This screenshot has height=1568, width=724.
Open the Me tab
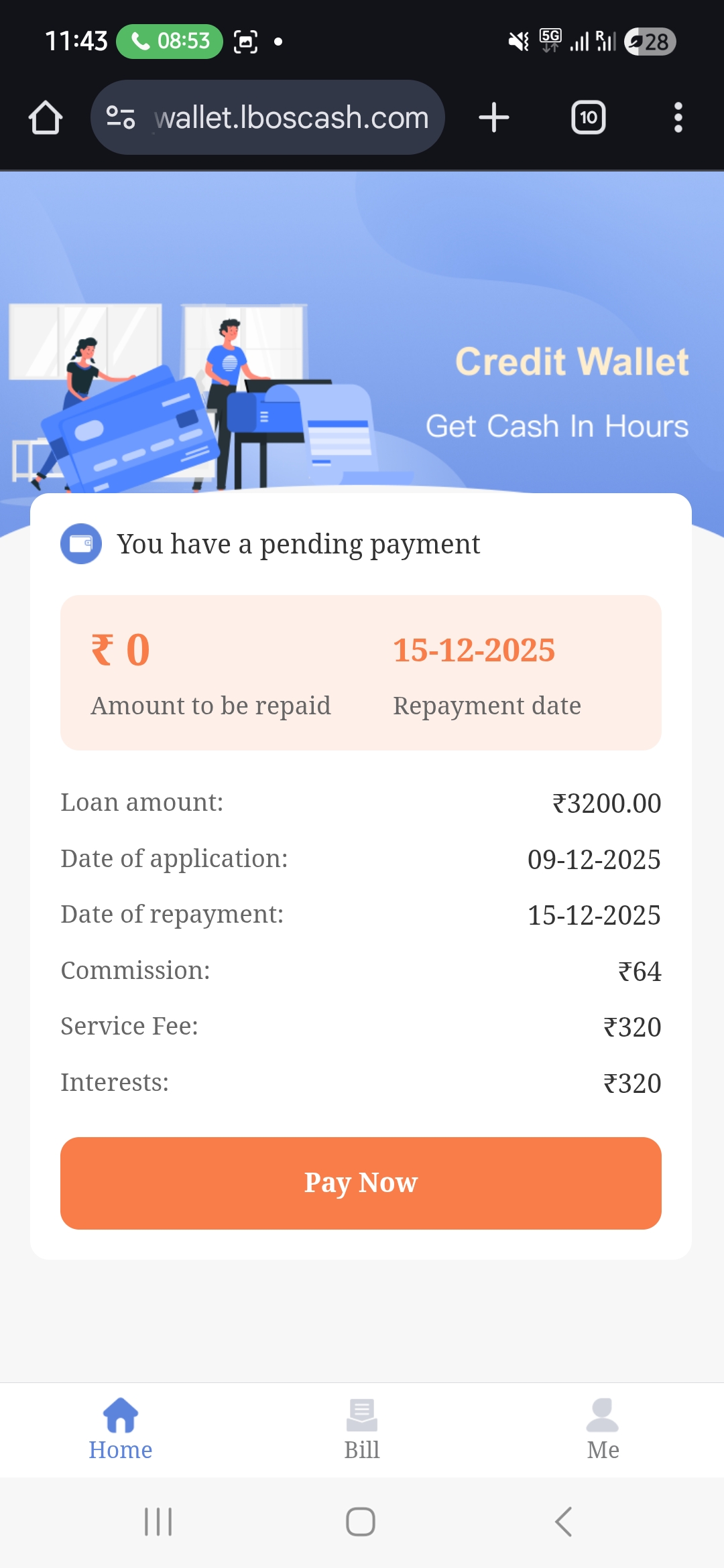point(603,1430)
